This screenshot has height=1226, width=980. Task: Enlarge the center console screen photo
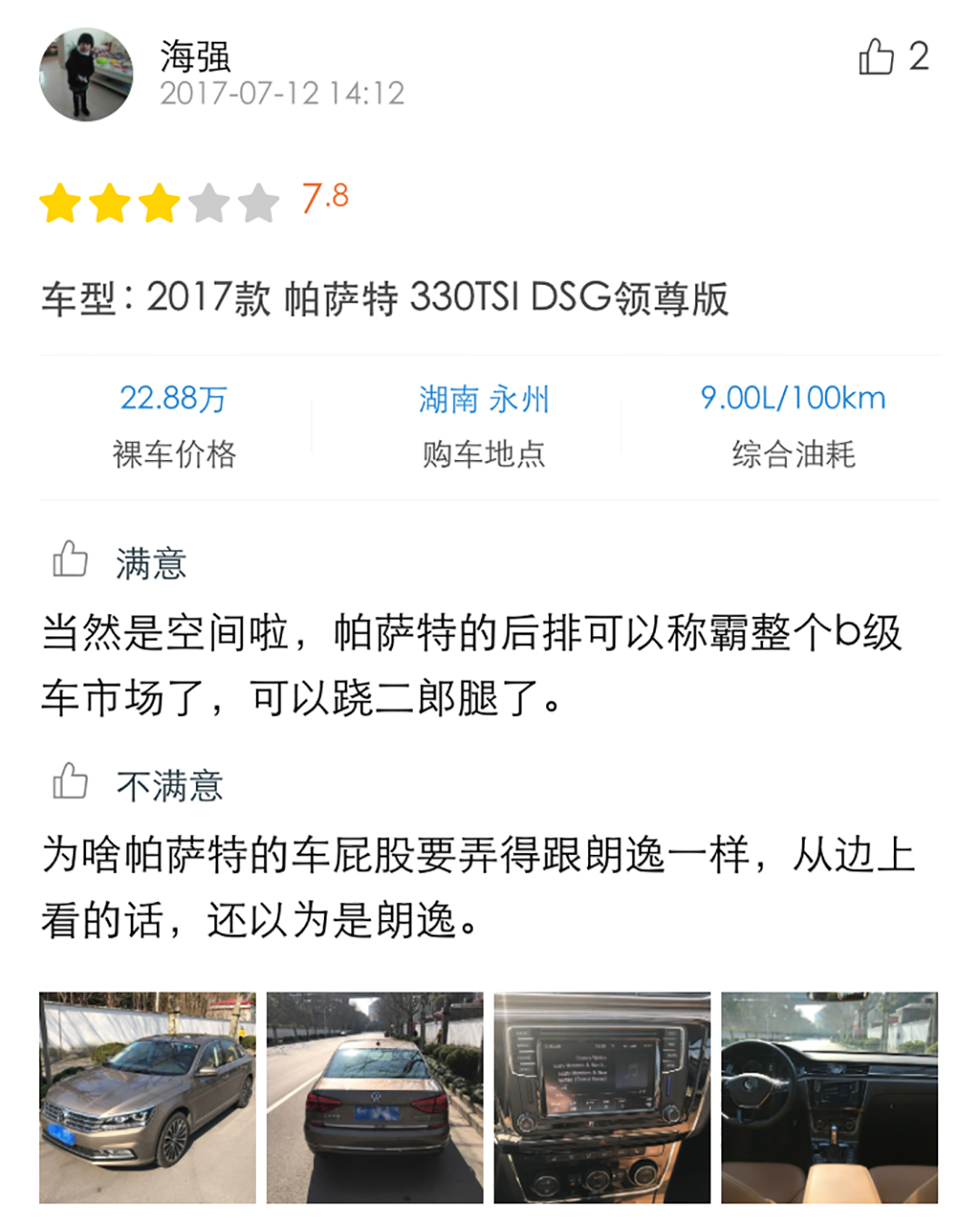tap(602, 1097)
